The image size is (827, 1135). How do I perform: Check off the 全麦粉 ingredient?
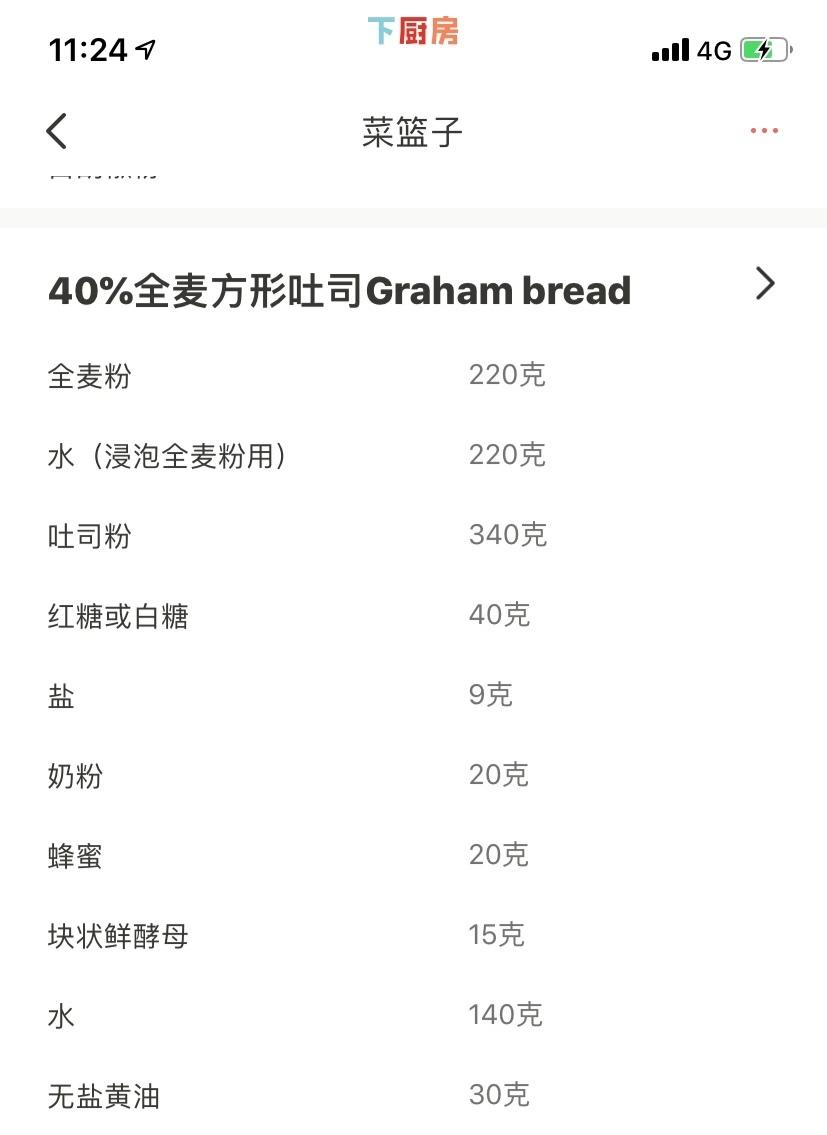pos(88,376)
